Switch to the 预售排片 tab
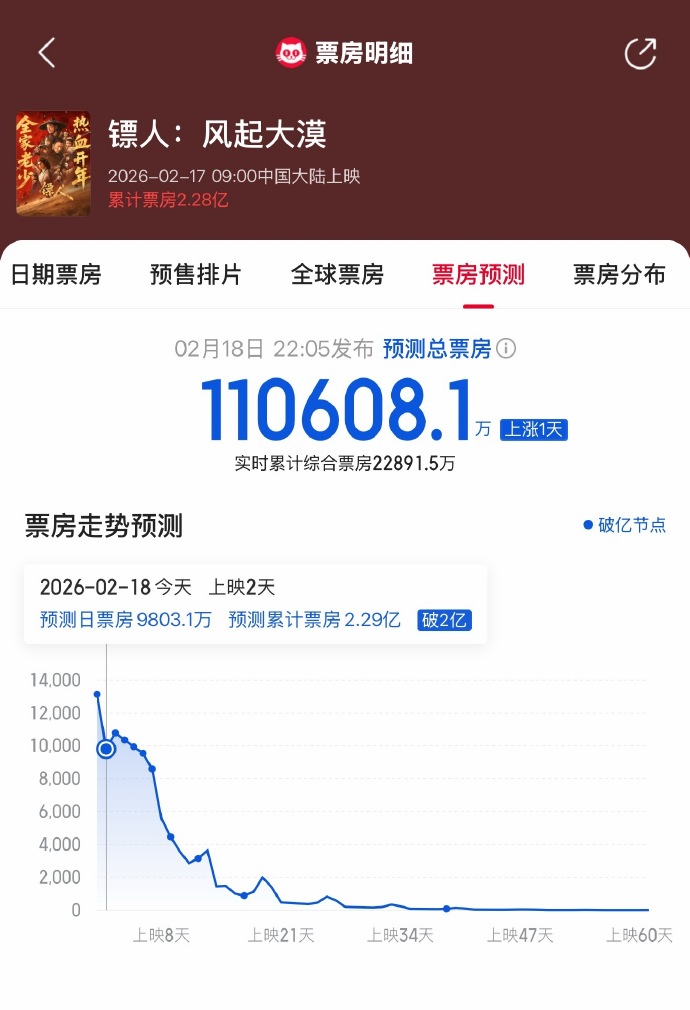The image size is (690, 1010). (196, 275)
